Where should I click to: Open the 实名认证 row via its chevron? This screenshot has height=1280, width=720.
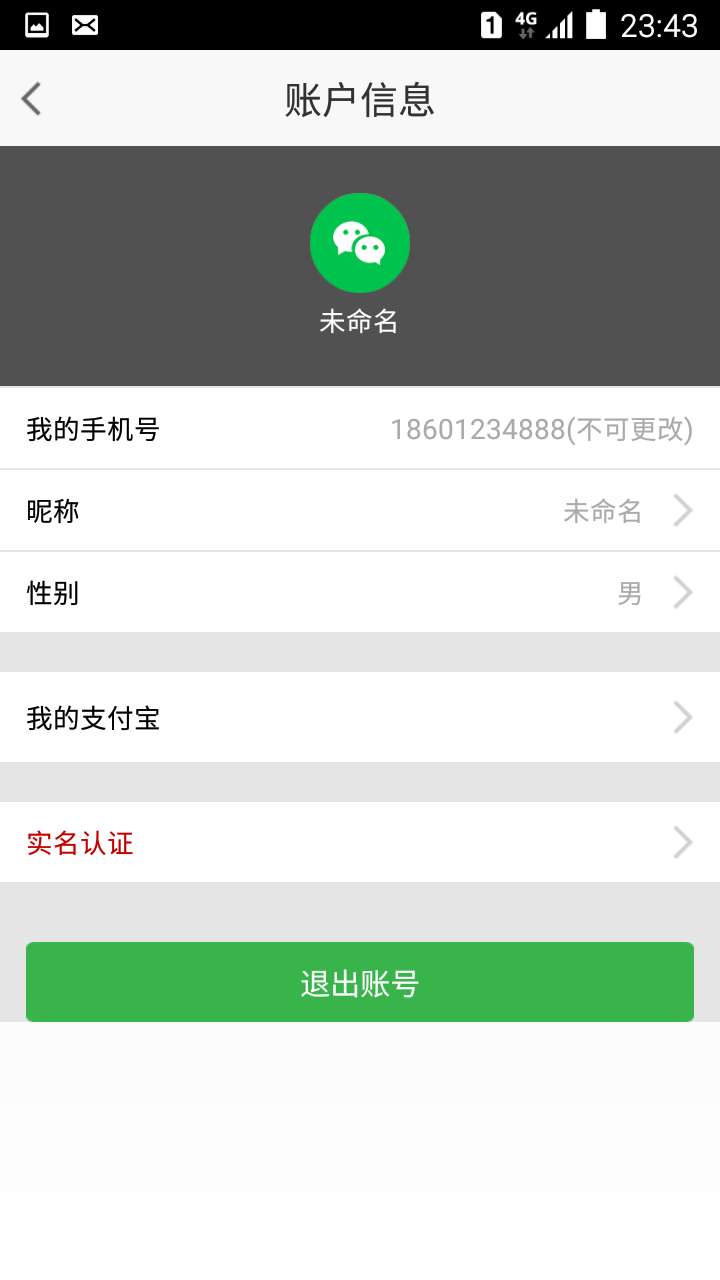coord(683,842)
